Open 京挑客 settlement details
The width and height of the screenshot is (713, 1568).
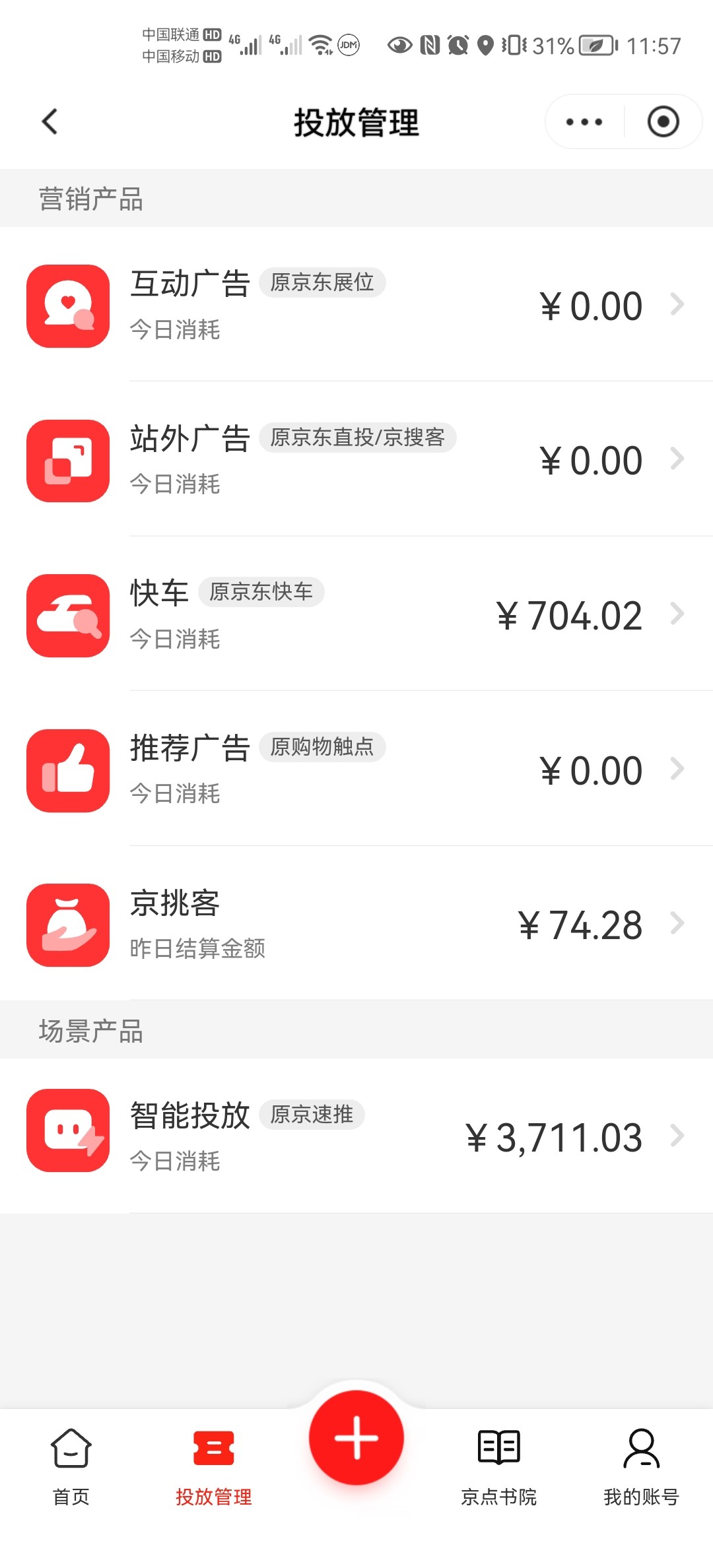coord(356,923)
